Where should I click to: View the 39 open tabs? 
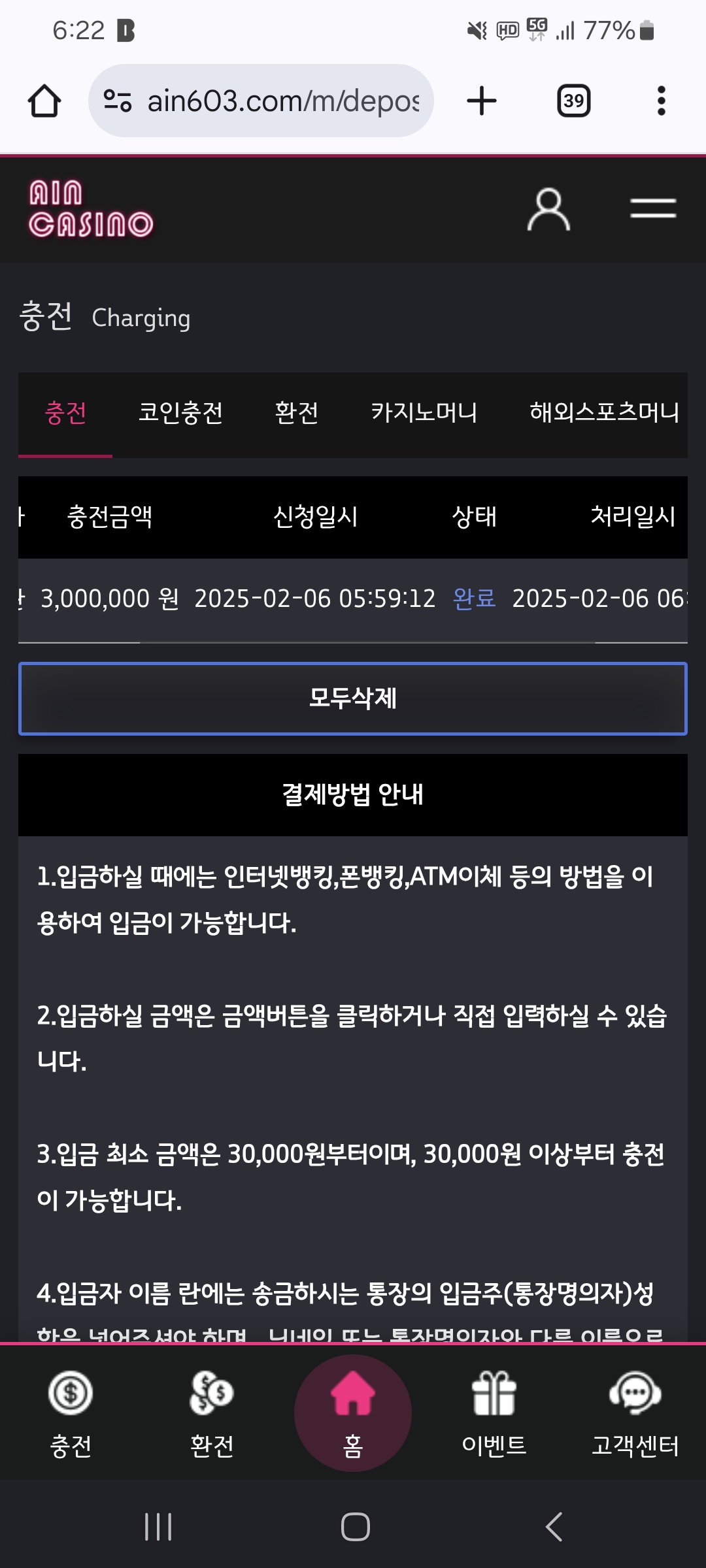pos(573,101)
